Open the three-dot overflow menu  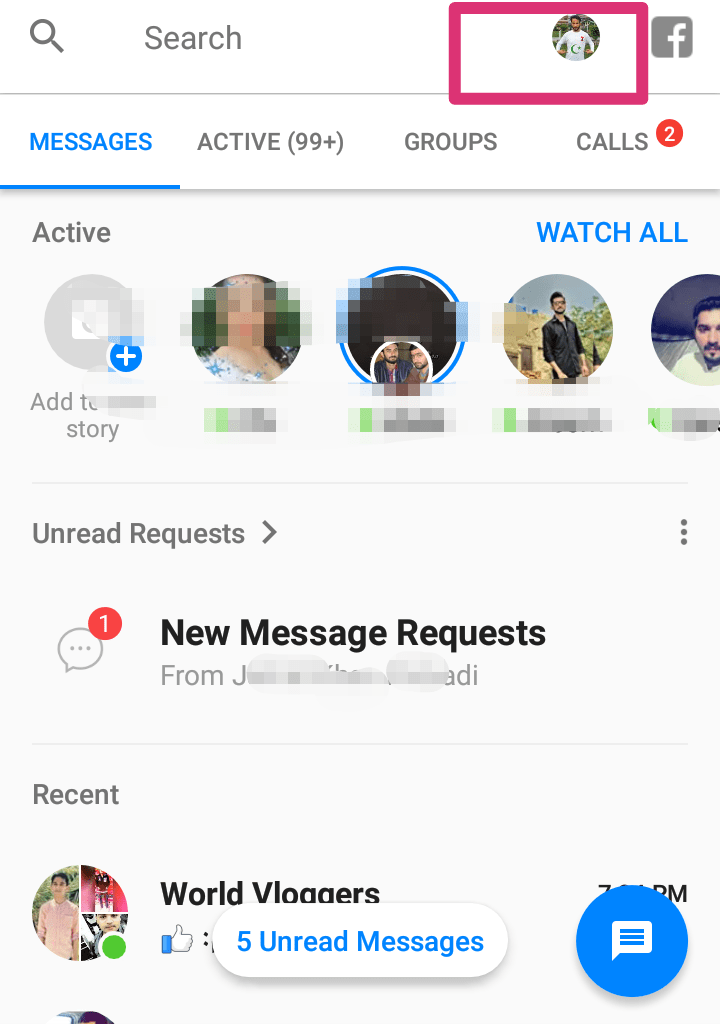pyautogui.click(x=683, y=532)
